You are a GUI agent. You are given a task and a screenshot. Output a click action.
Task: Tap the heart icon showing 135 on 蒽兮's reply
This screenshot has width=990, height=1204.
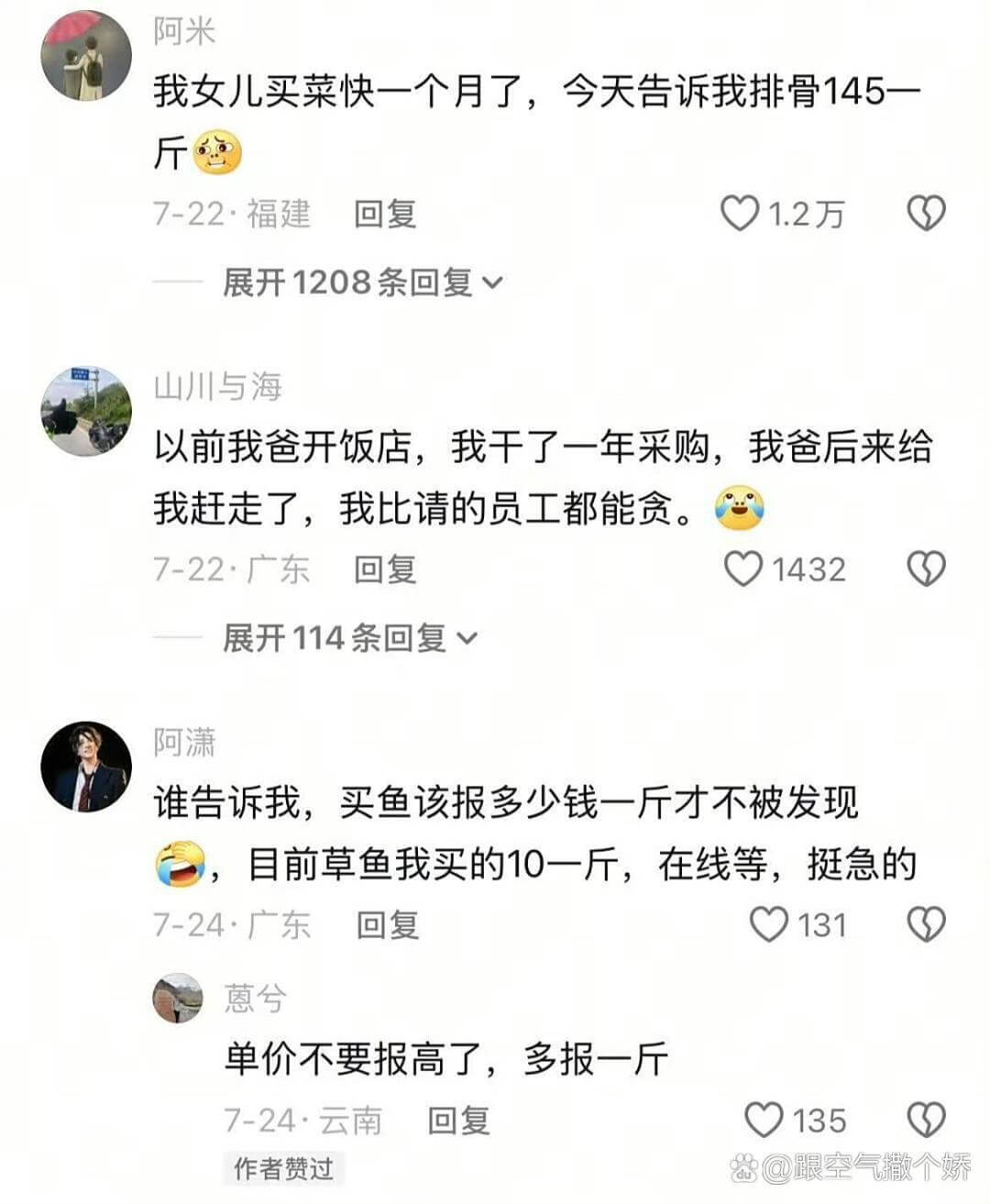[x=763, y=1120]
